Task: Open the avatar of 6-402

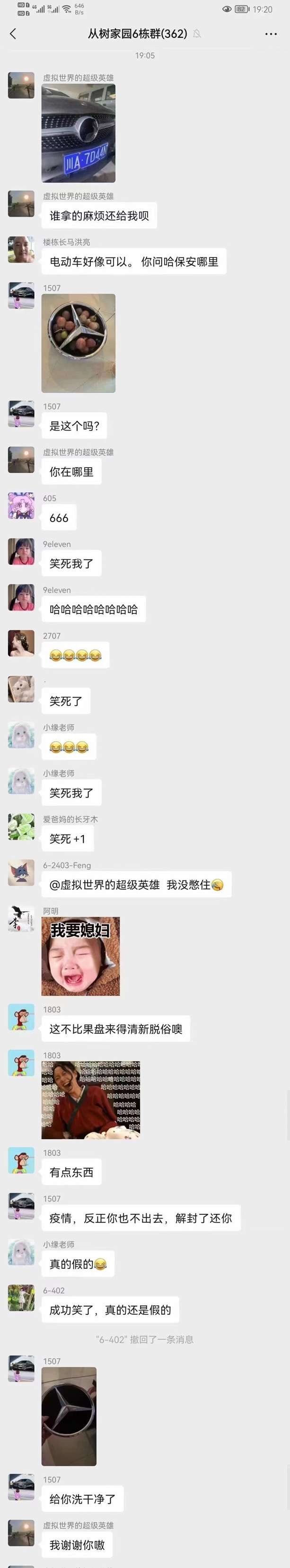Action: coord(21,1298)
